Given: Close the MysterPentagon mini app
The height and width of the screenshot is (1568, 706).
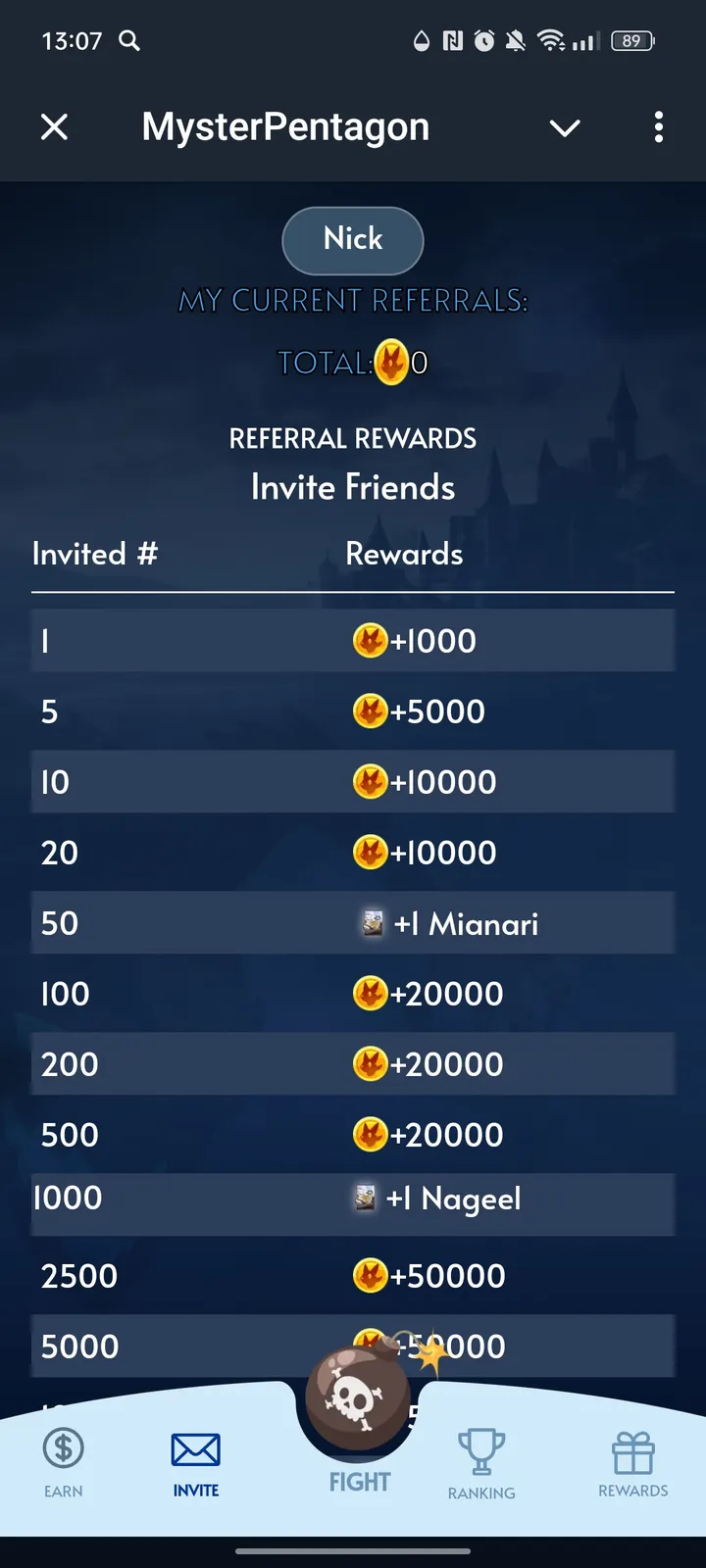Looking at the screenshot, I should (x=55, y=126).
